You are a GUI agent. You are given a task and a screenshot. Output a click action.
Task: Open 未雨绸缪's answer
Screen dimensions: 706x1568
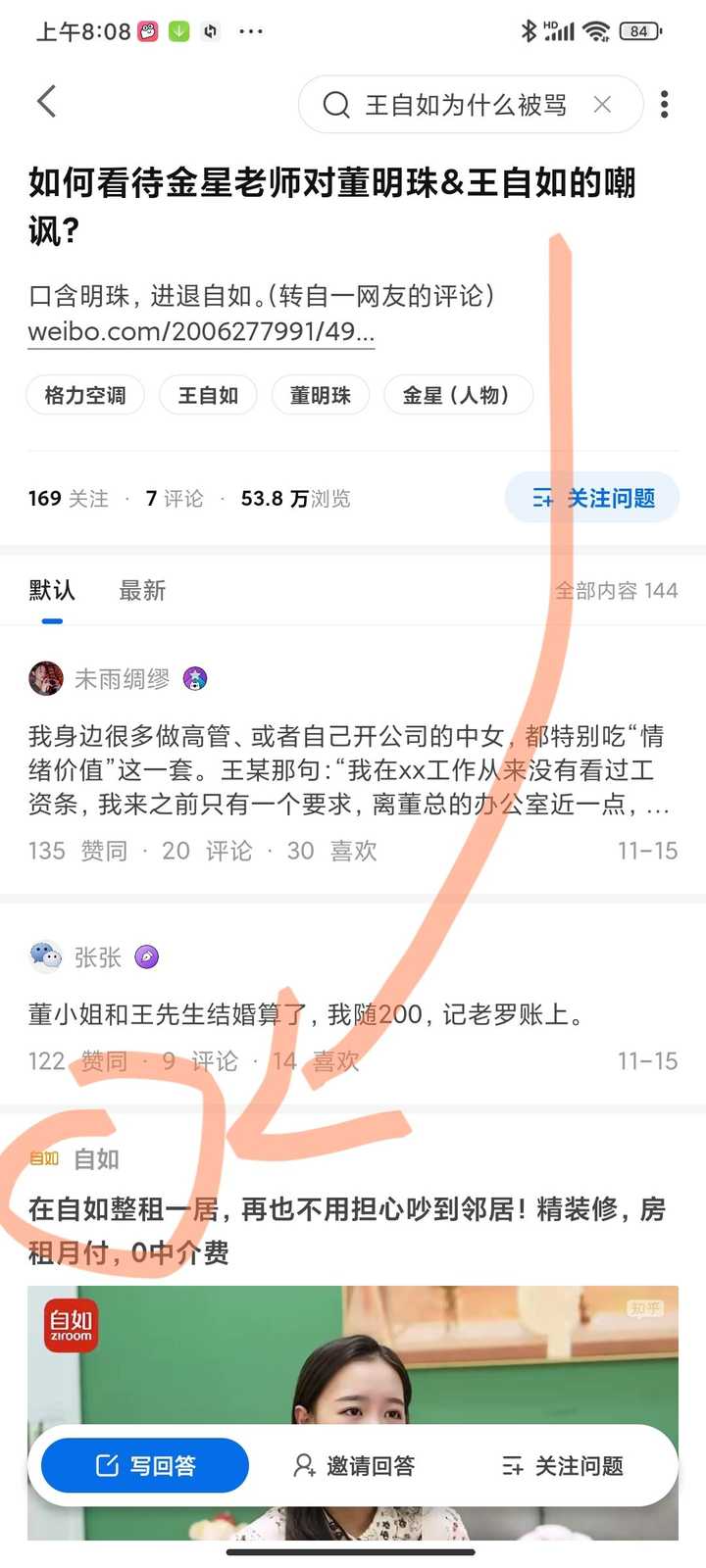353,769
